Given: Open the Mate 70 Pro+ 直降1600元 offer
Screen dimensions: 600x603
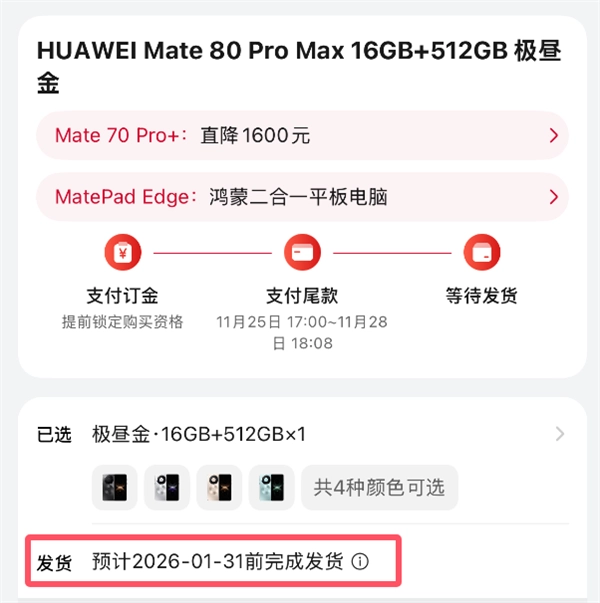Looking at the screenshot, I should (x=300, y=136).
